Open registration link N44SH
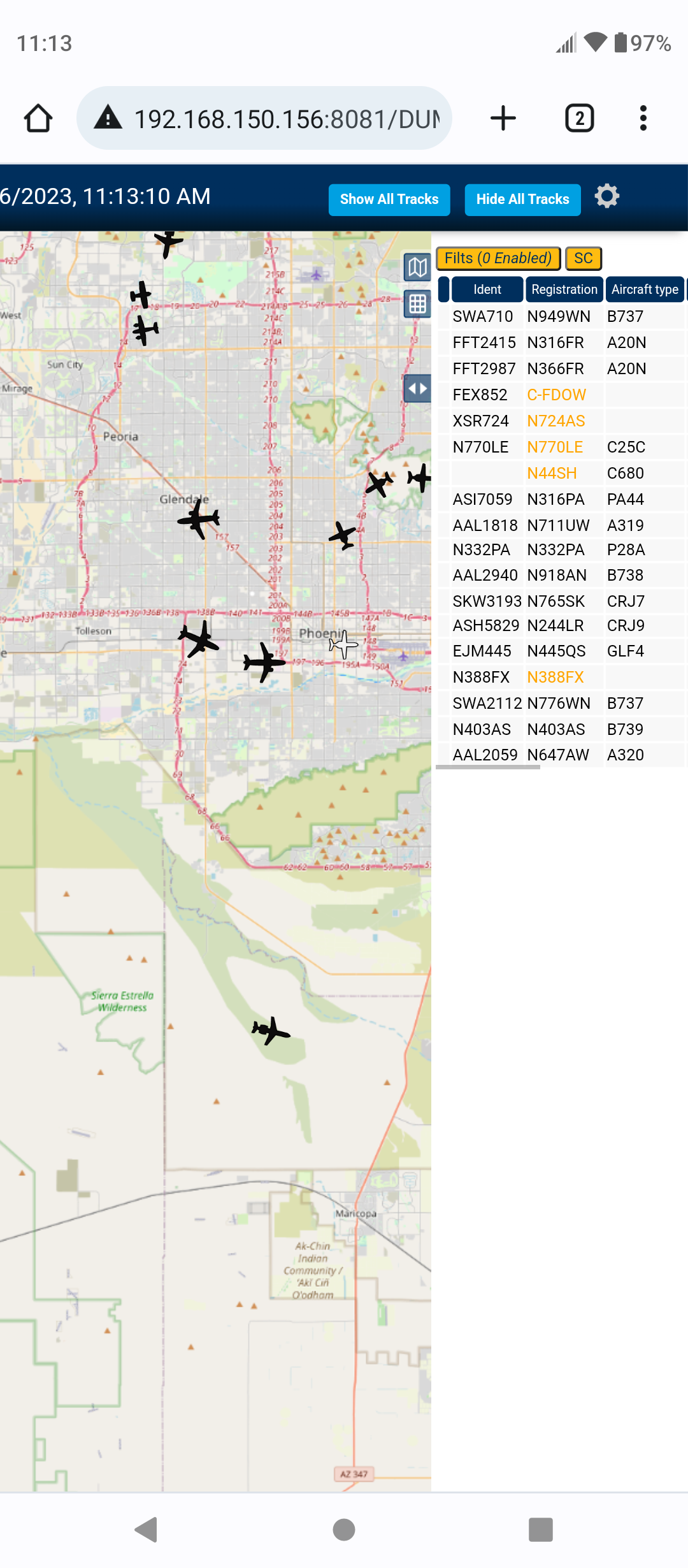 pyautogui.click(x=552, y=473)
